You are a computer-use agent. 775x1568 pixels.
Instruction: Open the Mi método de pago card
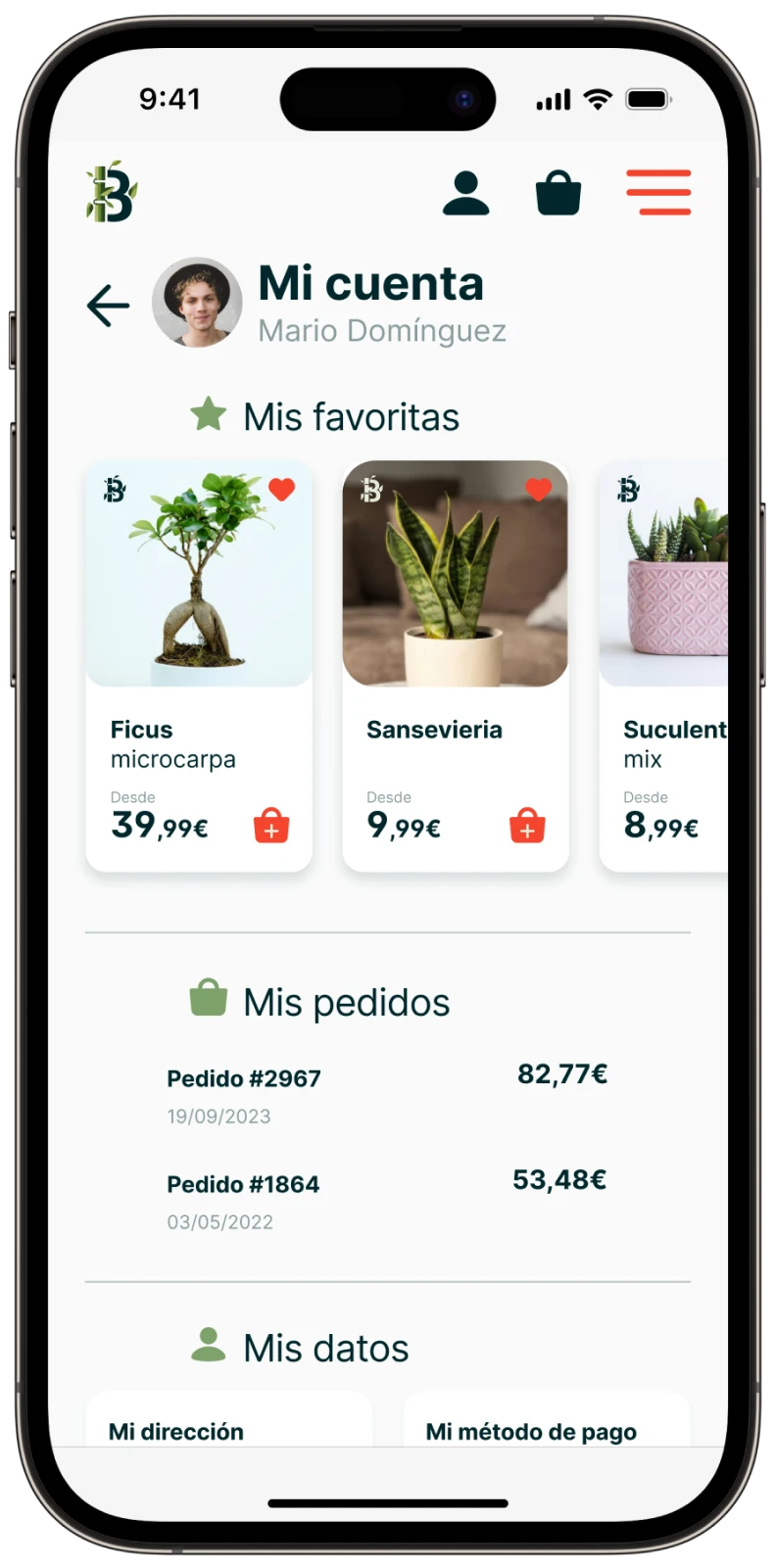tap(547, 1419)
